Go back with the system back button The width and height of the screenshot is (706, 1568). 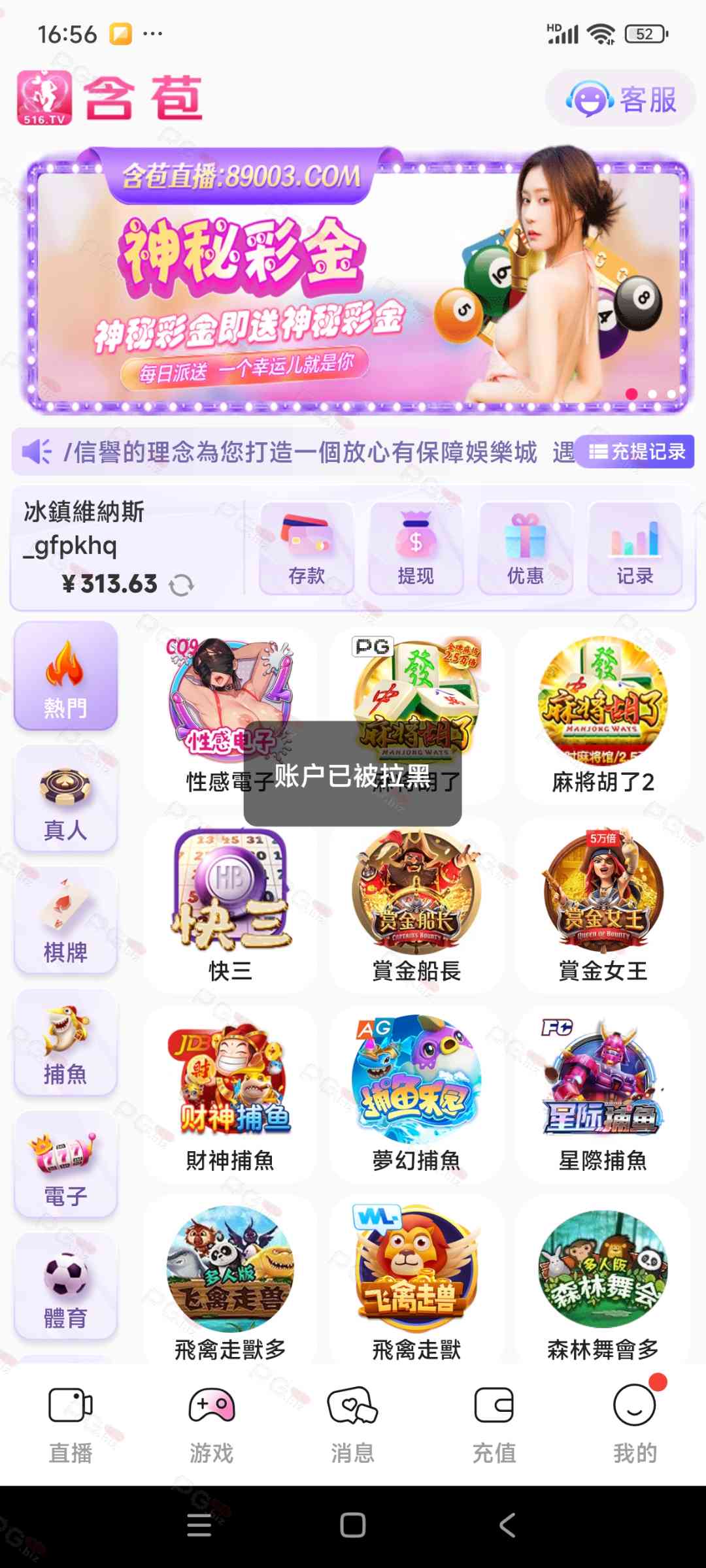click(507, 1526)
